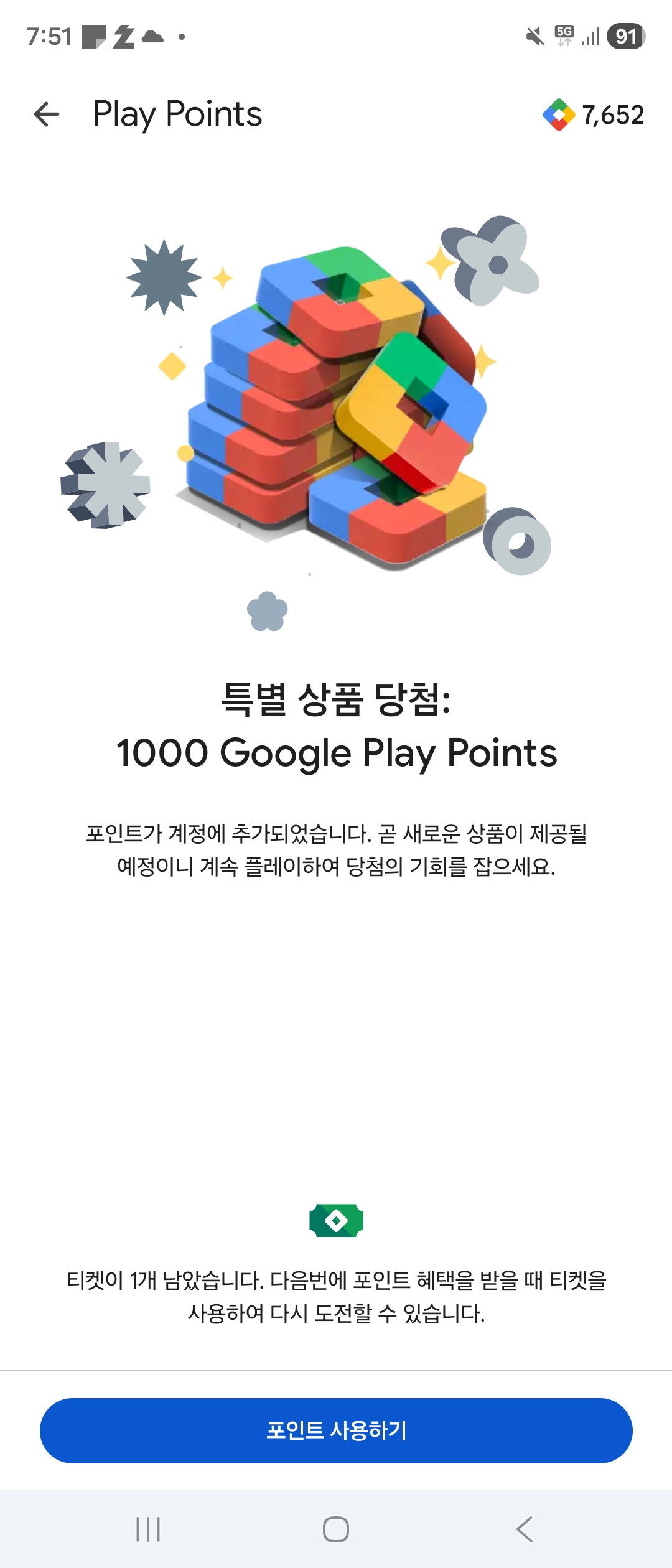The image size is (672, 1568).
Task: Go to the home screen
Action: 336,1529
